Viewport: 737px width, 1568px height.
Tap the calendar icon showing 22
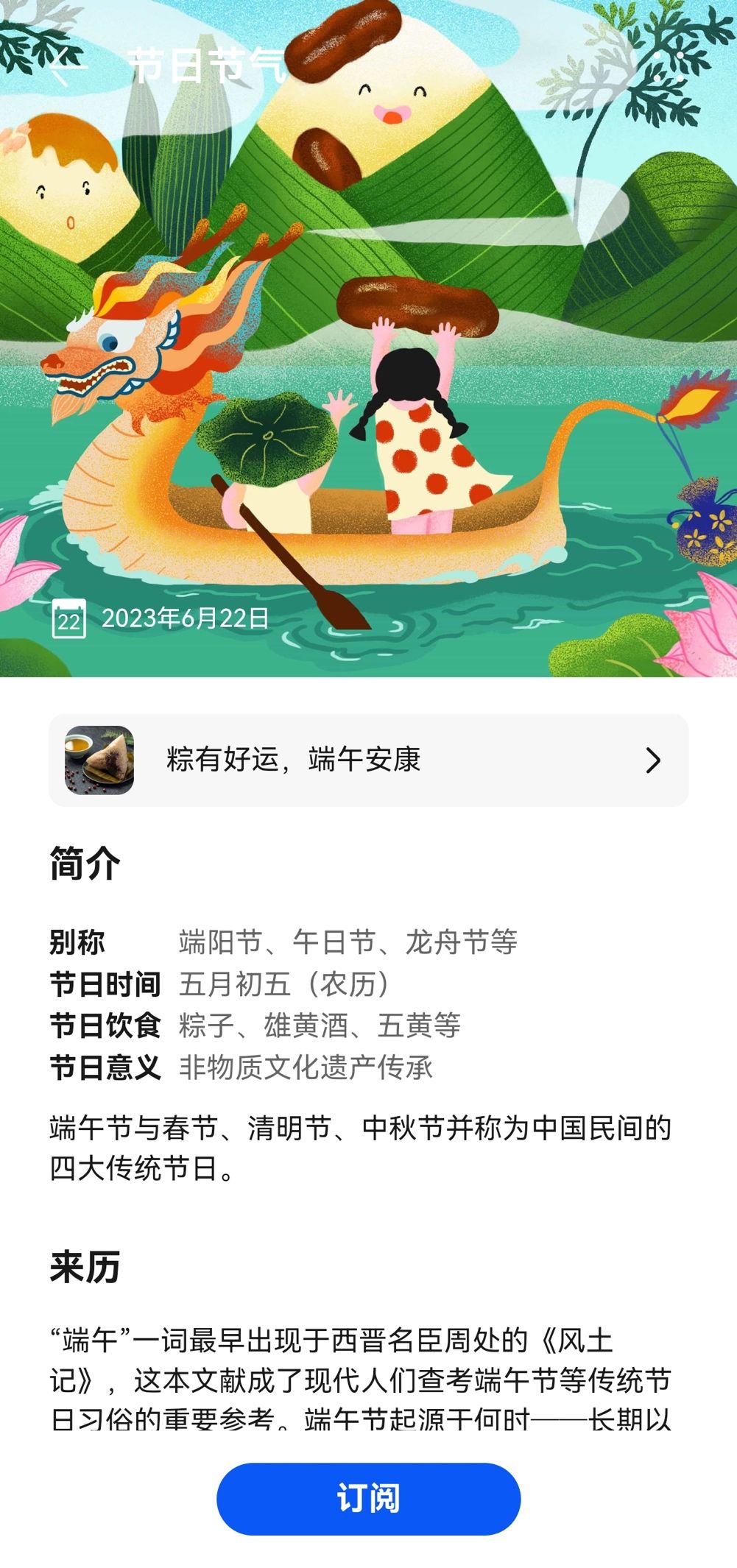[x=68, y=618]
